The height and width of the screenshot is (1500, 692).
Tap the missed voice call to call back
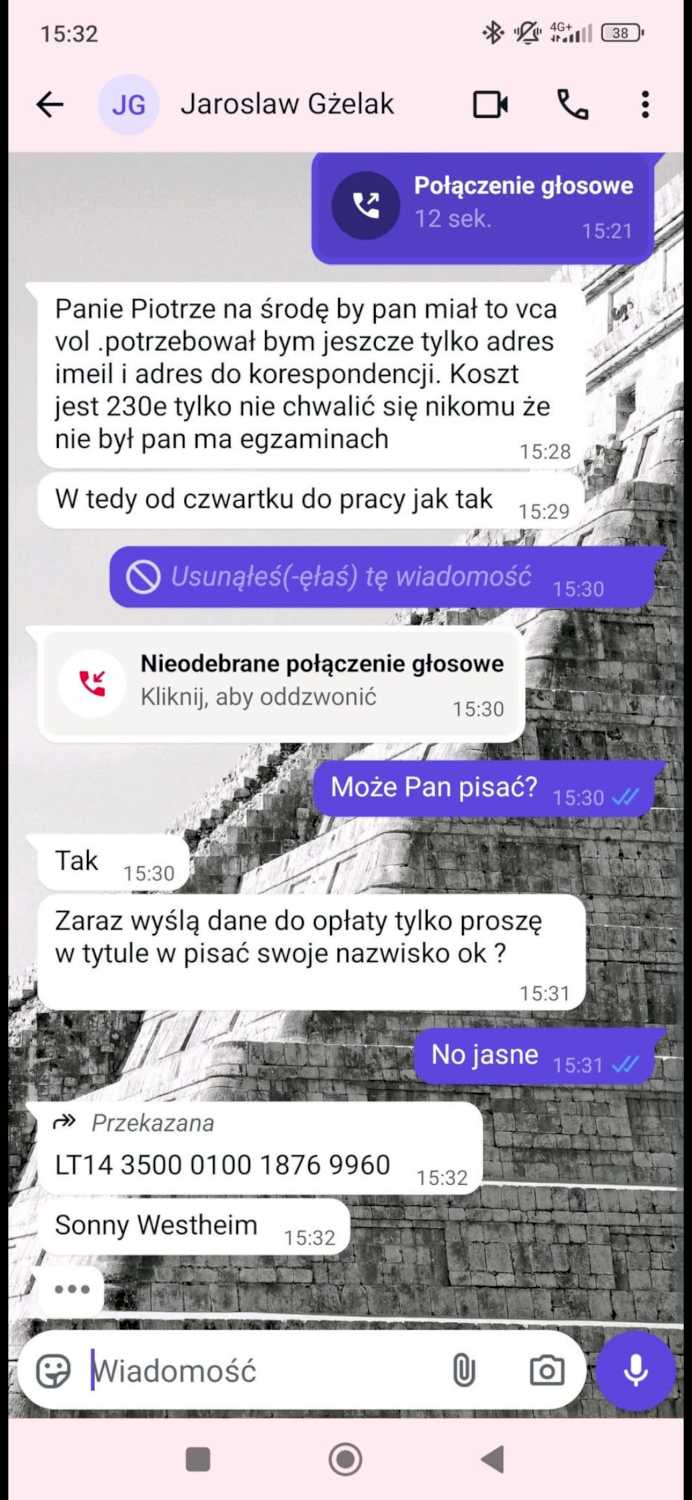pos(280,682)
